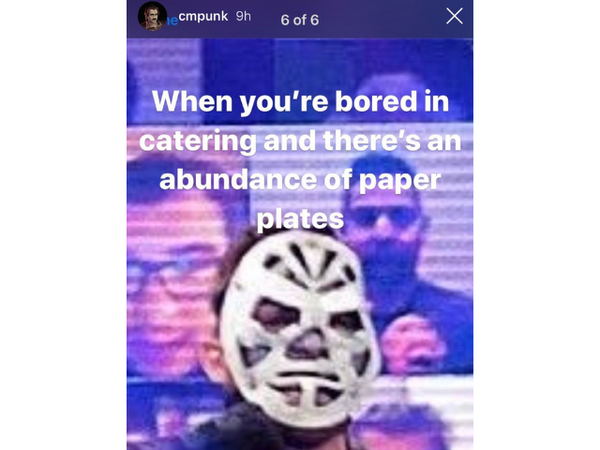Open cmpunk's profile picture
Screen dimensions: 600x450
pyautogui.click(x=150, y=17)
